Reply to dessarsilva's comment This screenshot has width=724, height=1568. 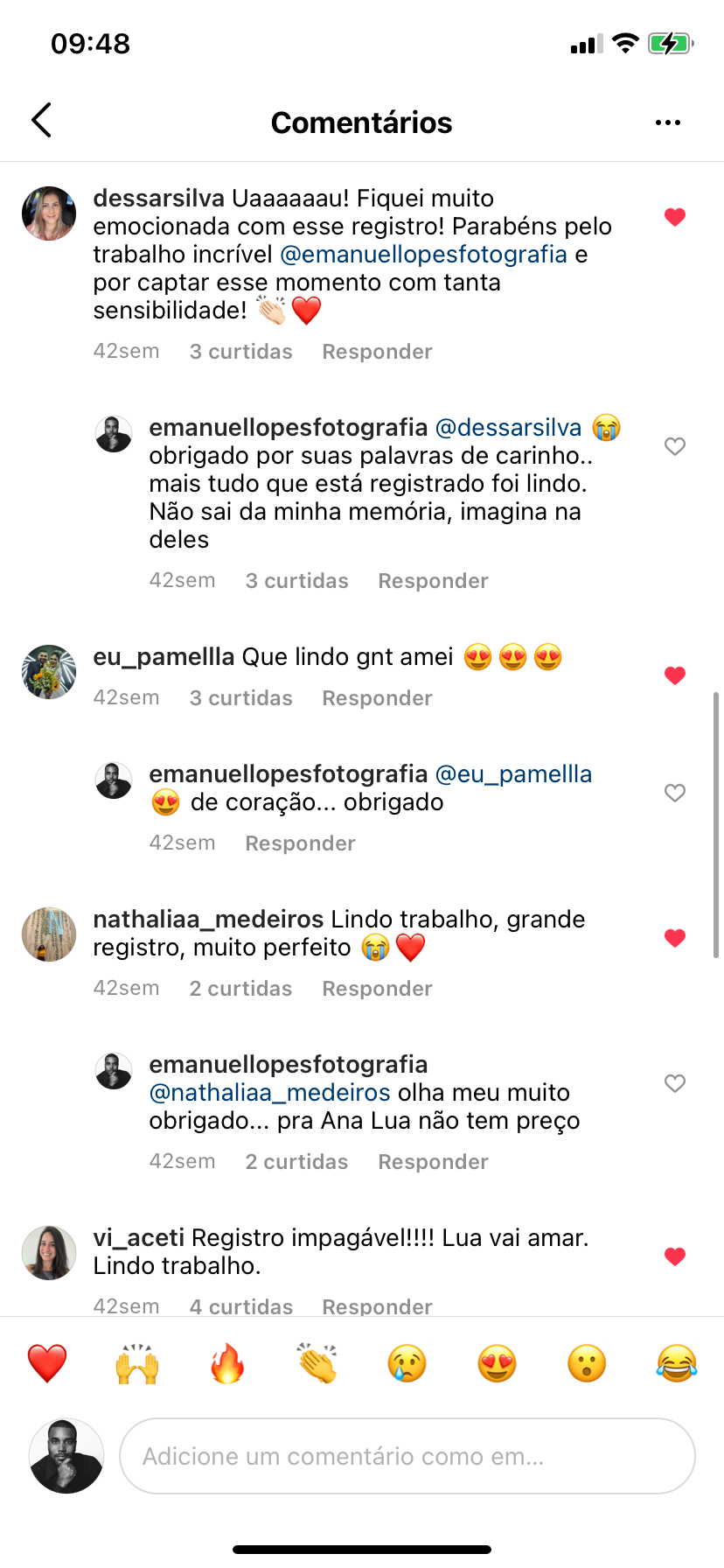point(377,352)
